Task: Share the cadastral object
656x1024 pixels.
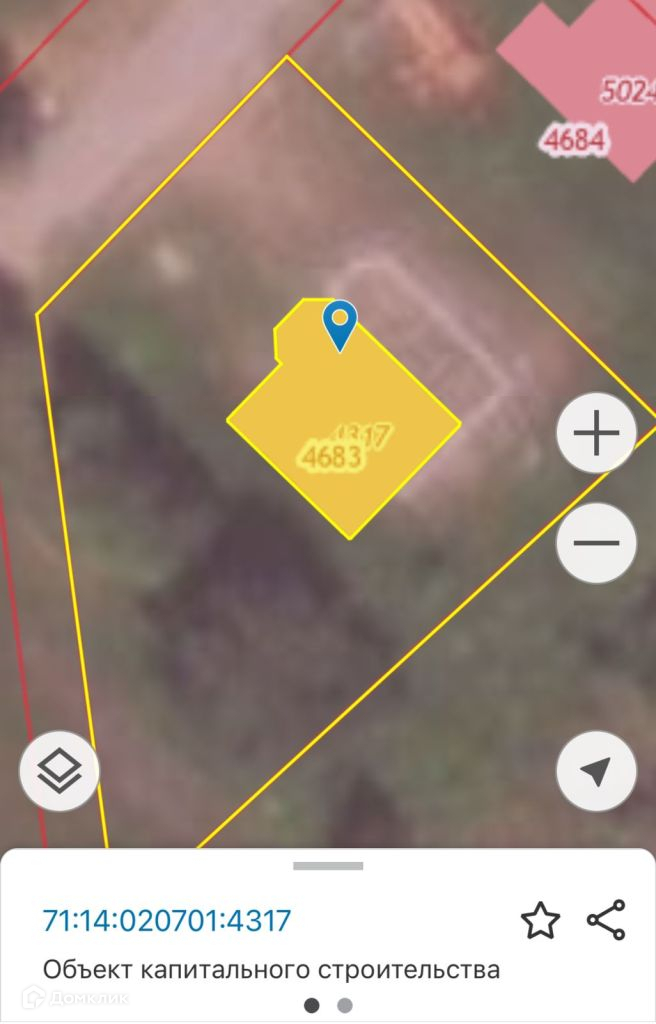Action: [606, 920]
